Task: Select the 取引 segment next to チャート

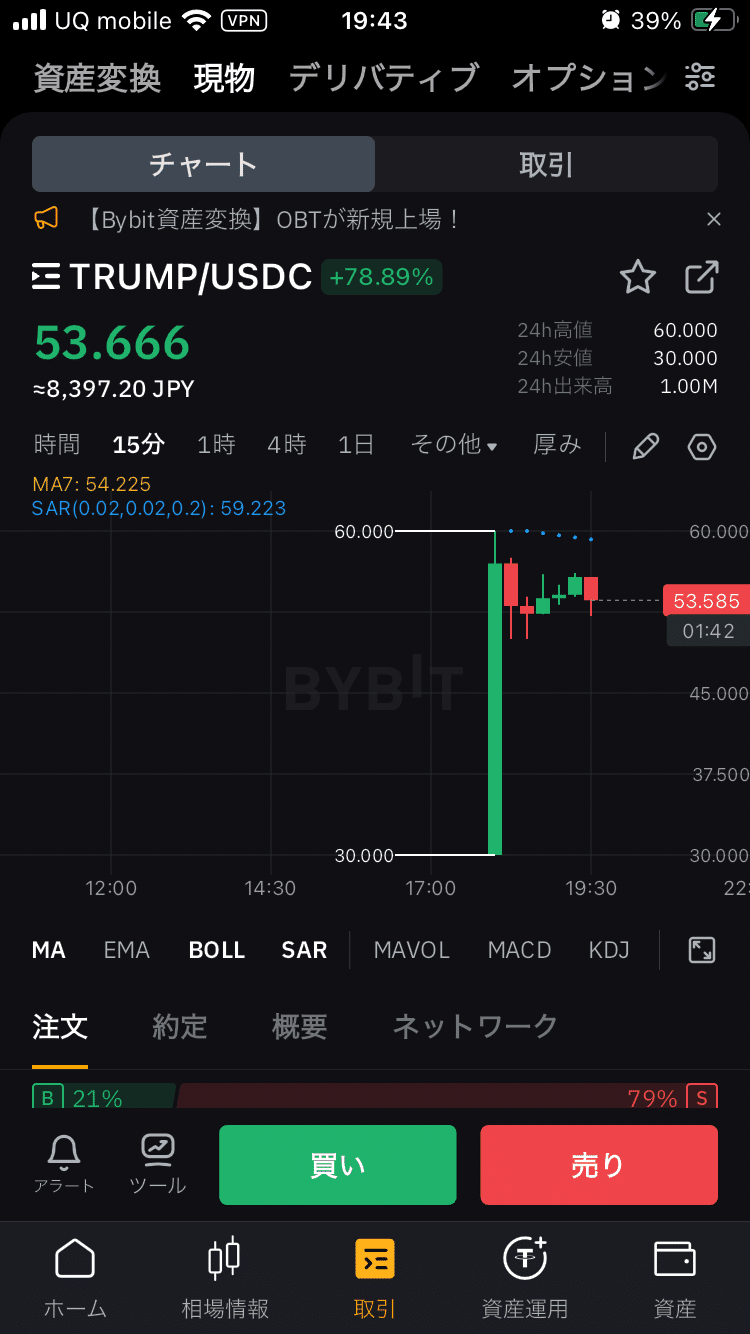Action: tap(546, 164)
